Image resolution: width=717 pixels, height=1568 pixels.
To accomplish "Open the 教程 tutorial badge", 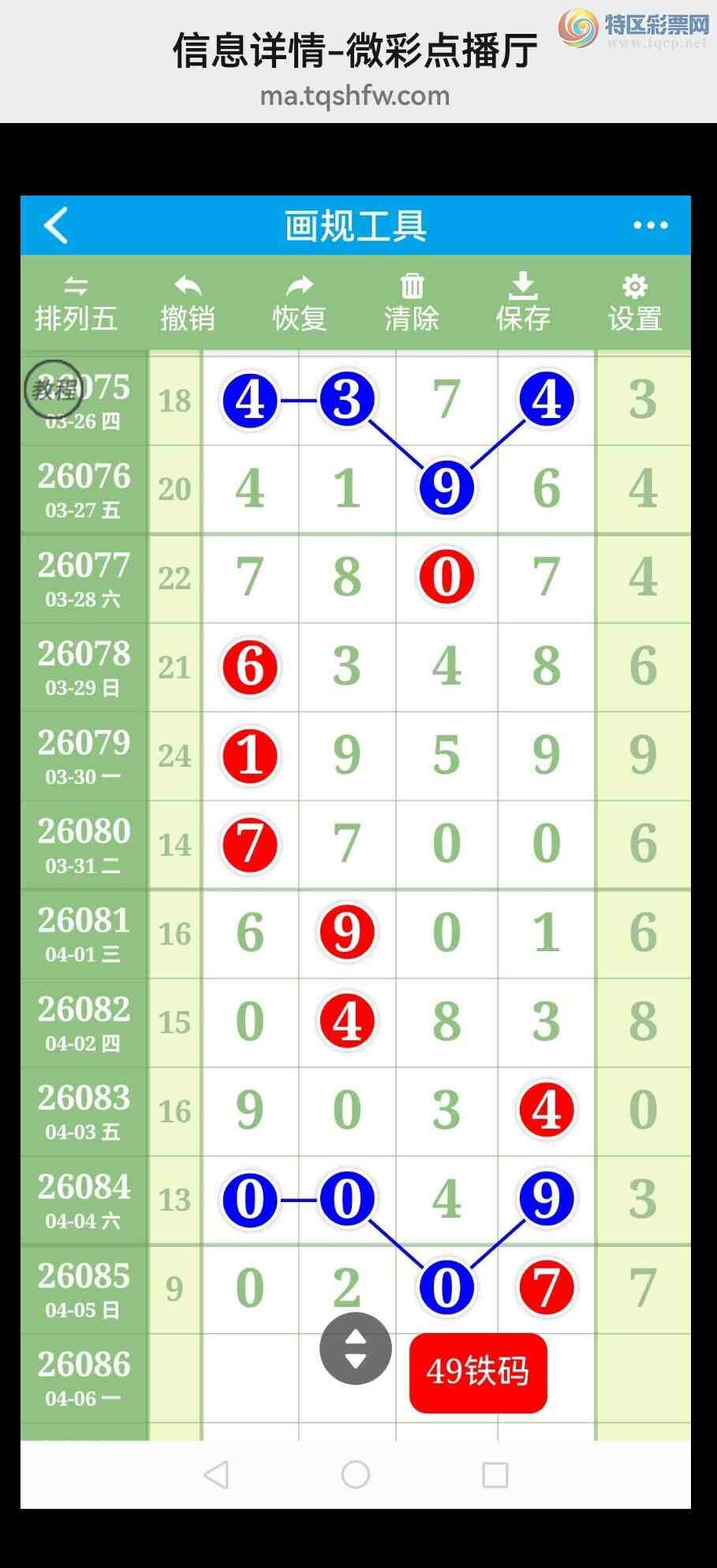I will (53, 389).
